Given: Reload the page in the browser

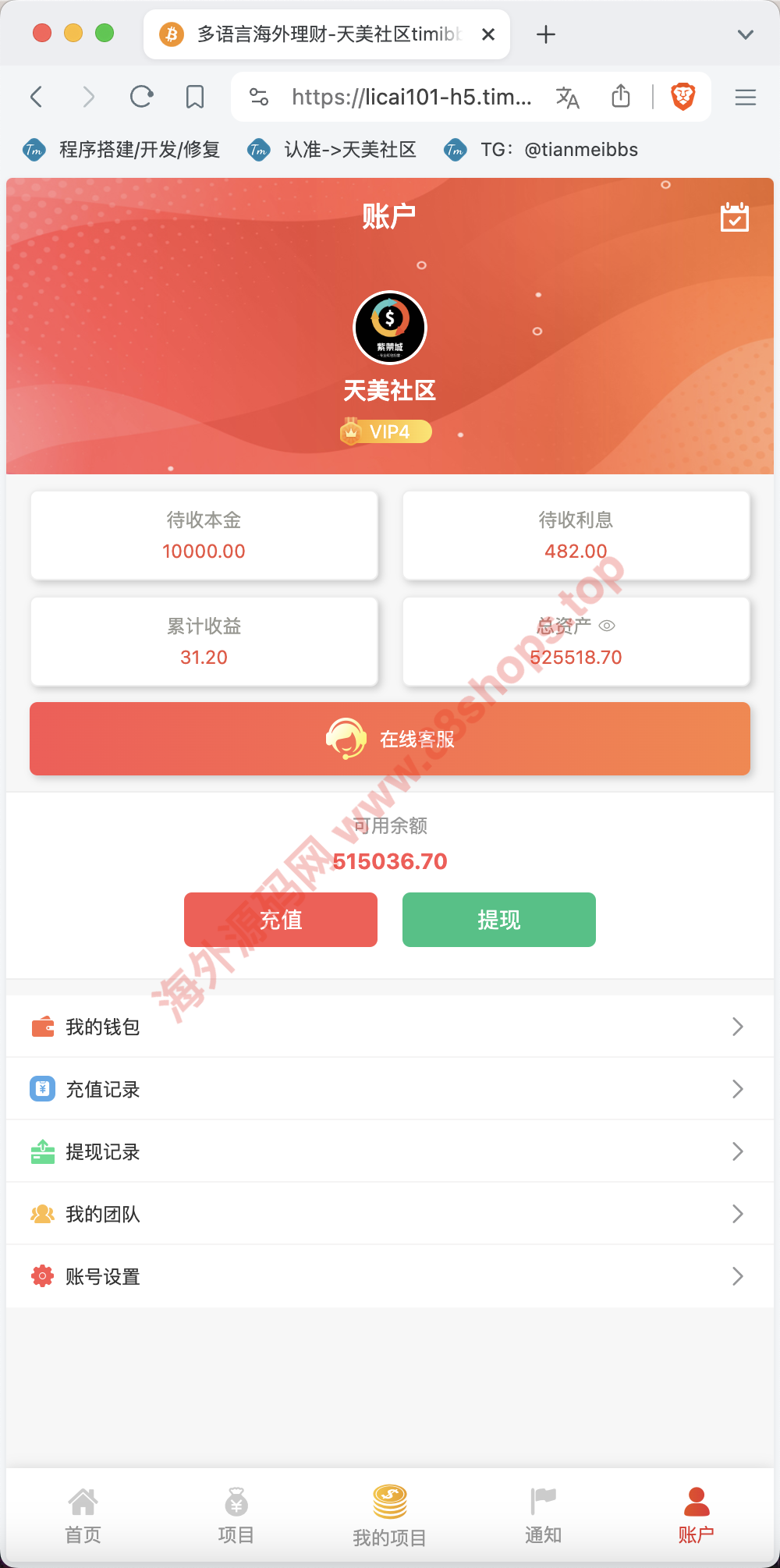Looking at the screenshot, I should click(x=142, y=97).
